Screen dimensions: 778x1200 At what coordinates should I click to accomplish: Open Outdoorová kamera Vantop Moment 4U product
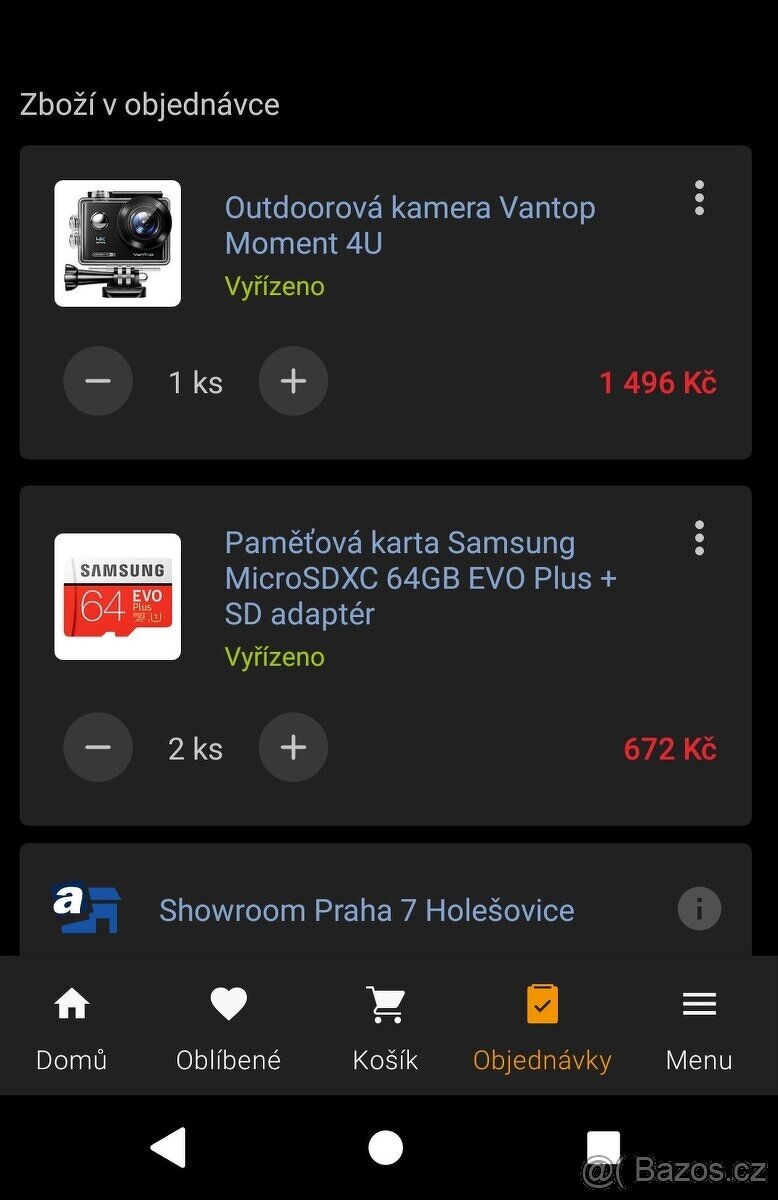[409, 225]
